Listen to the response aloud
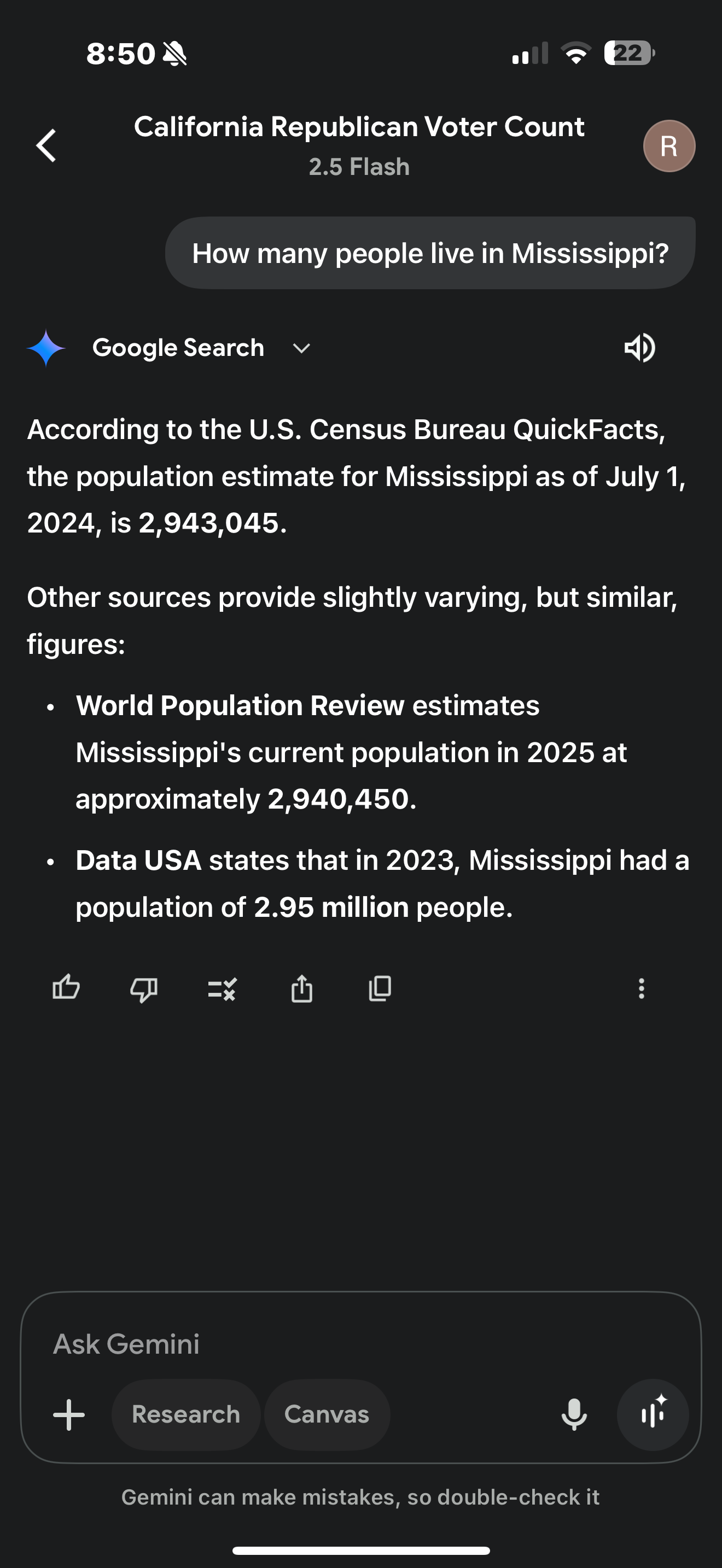 pos(639,348)
